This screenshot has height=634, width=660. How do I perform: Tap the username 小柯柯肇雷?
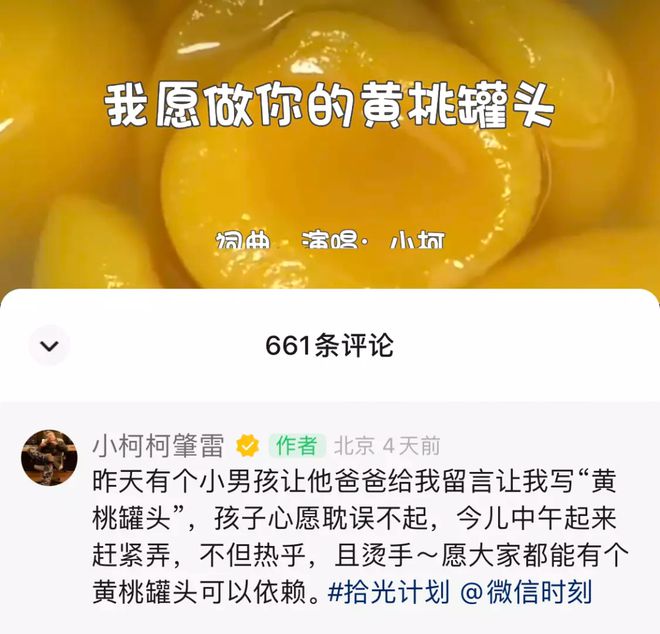[158, 445]
